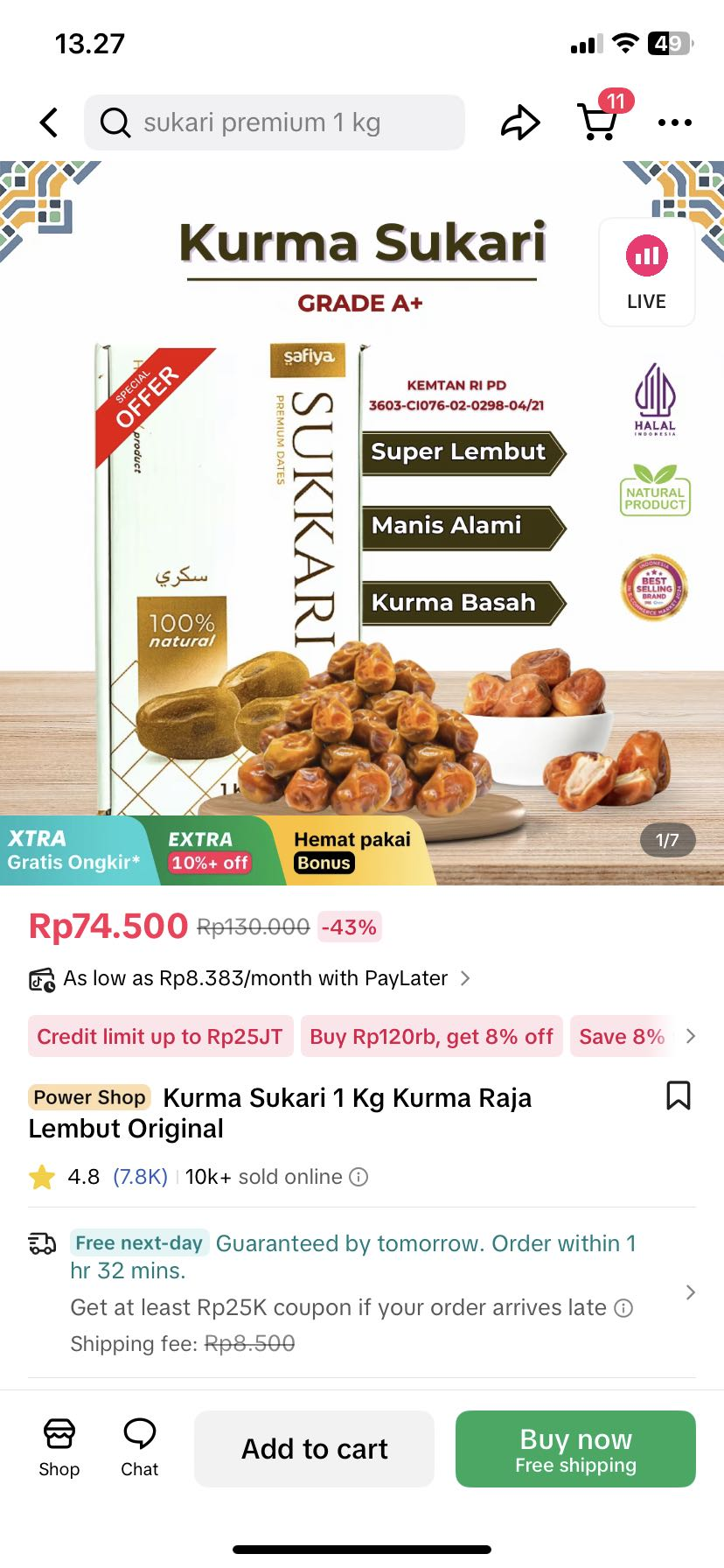Show late arrival coupon info
Screen dimensions: 724x1568
[x=623, y=1308]
